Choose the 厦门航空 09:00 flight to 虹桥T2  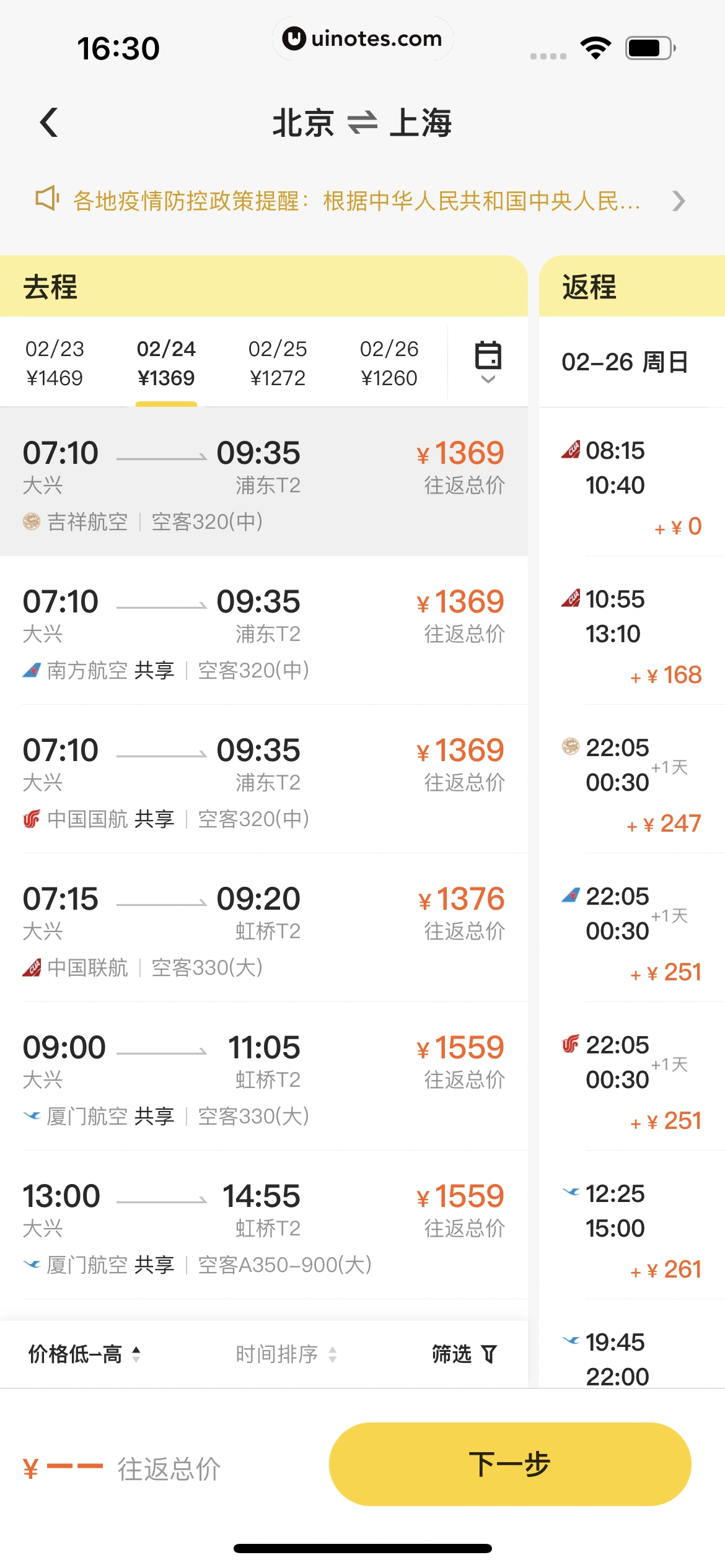click(x=263, y=1076)
